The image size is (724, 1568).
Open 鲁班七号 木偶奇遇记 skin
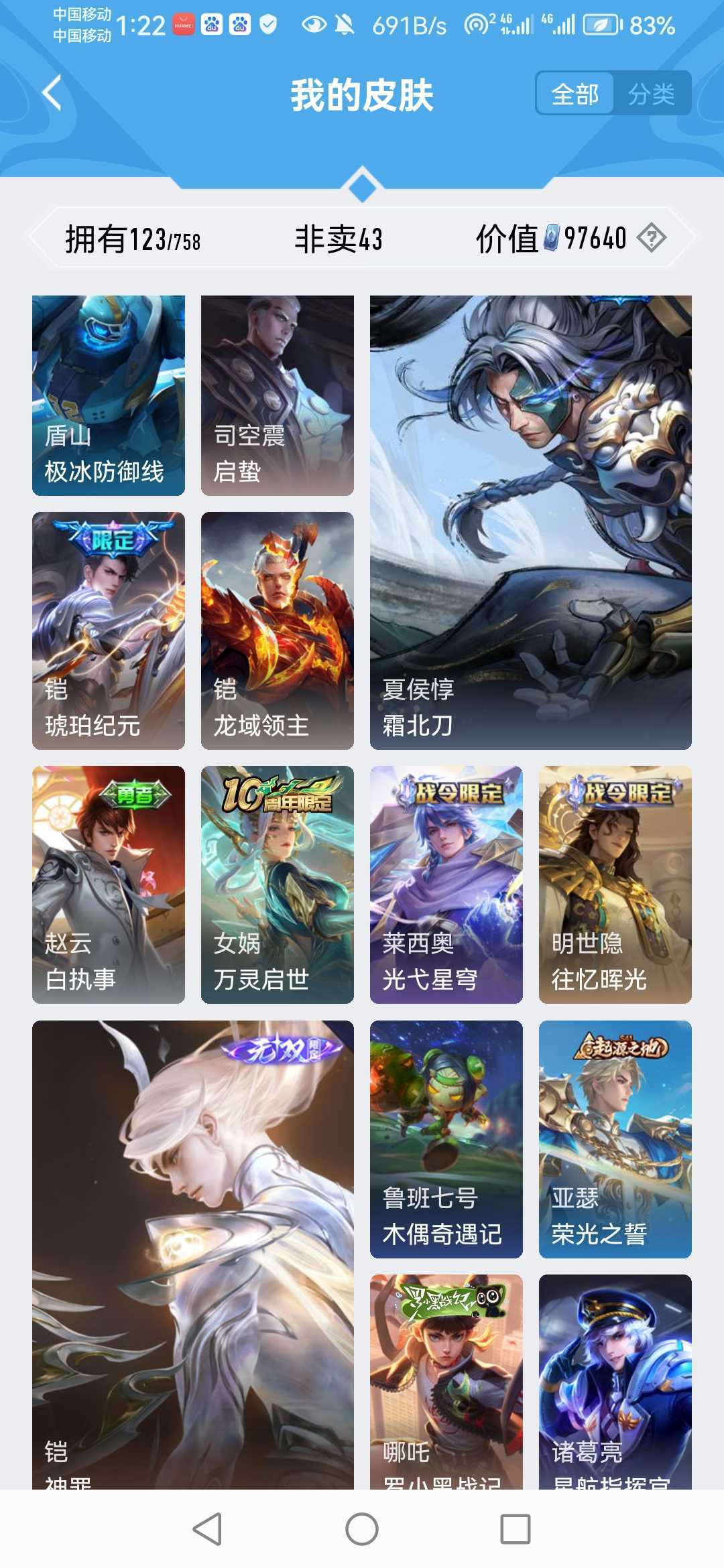(446, 1139)
